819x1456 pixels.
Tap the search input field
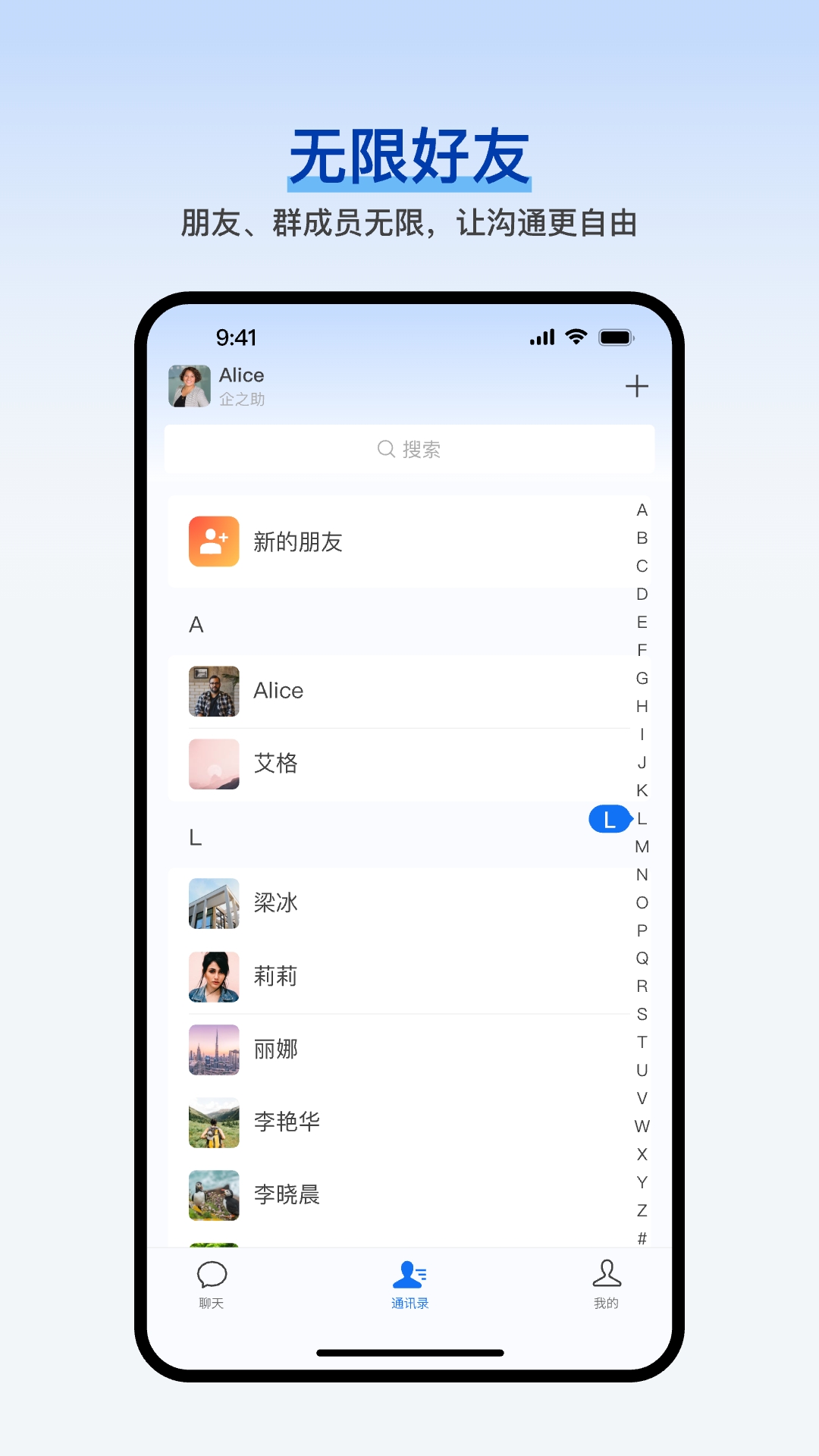click(409, 449)
